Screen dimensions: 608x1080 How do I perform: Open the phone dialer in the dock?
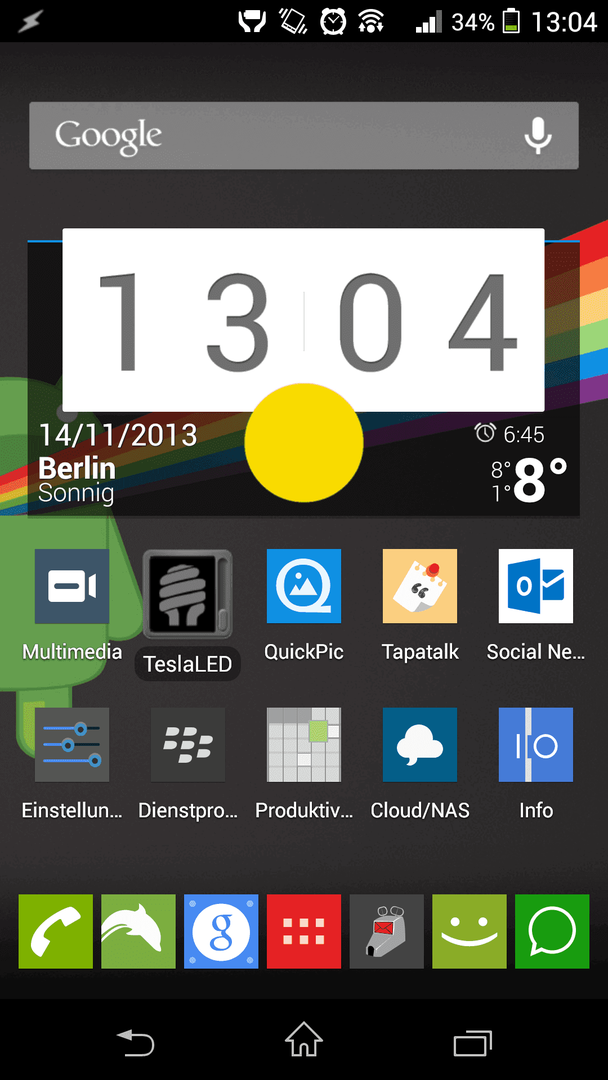56,932
